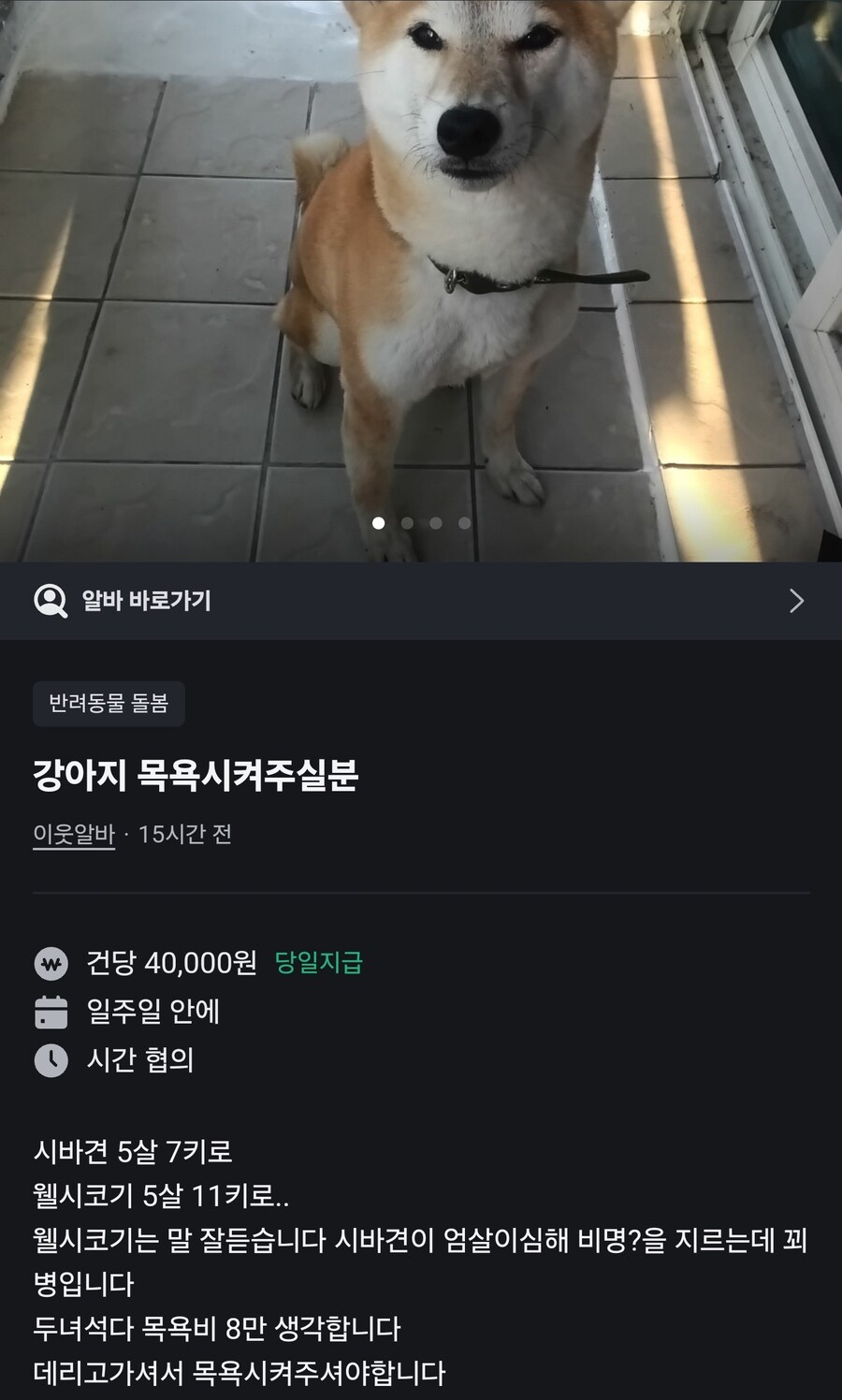
Task: Click the 알바 바로가기 menu entry
Action: point(145,603)
